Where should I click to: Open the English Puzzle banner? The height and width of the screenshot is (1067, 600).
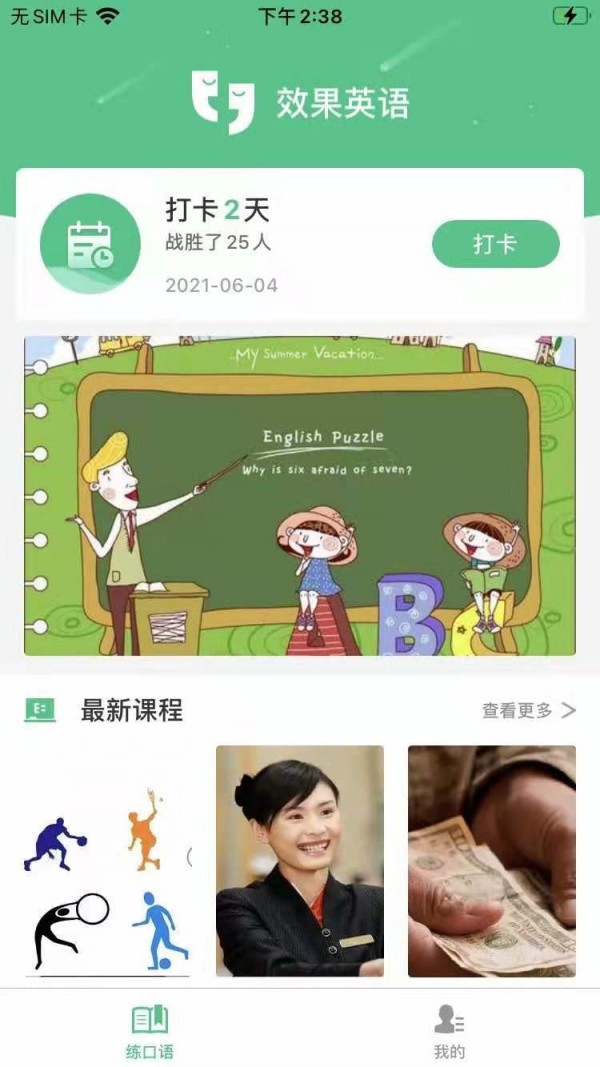[300, 496]
